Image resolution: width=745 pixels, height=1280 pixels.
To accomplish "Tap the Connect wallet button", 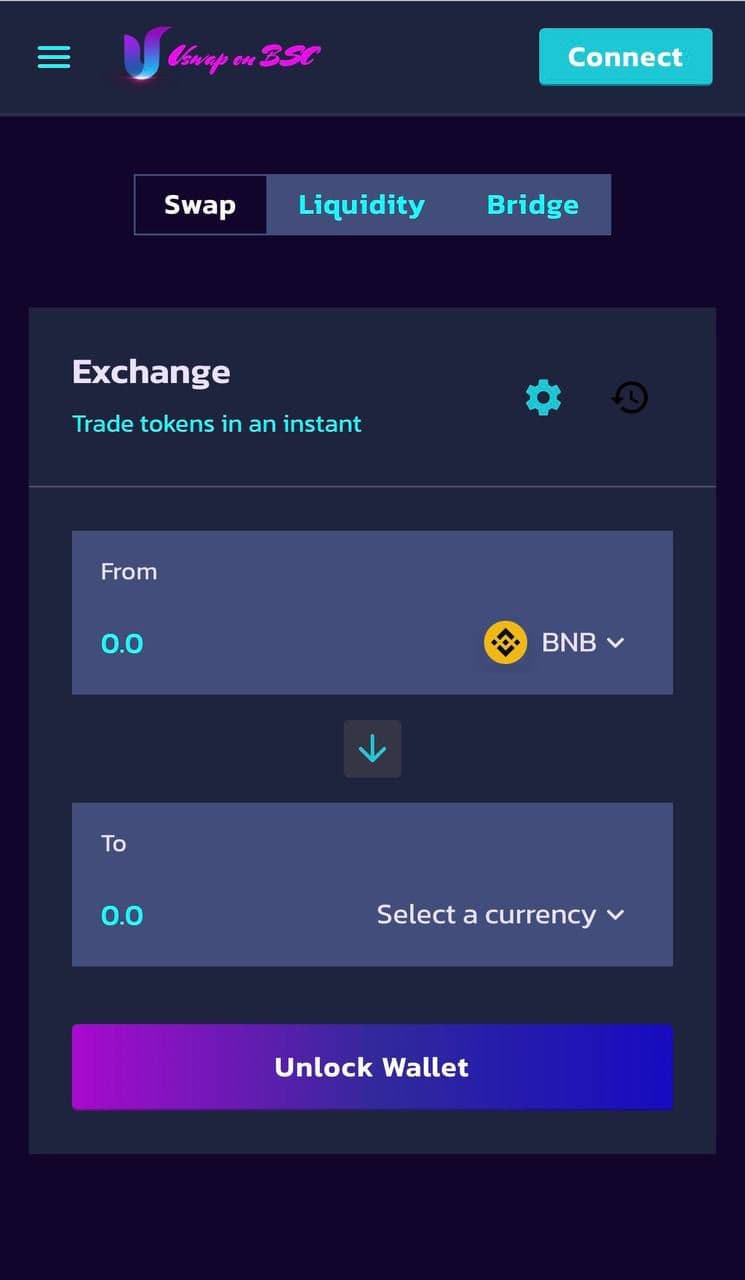I will 625,57.
